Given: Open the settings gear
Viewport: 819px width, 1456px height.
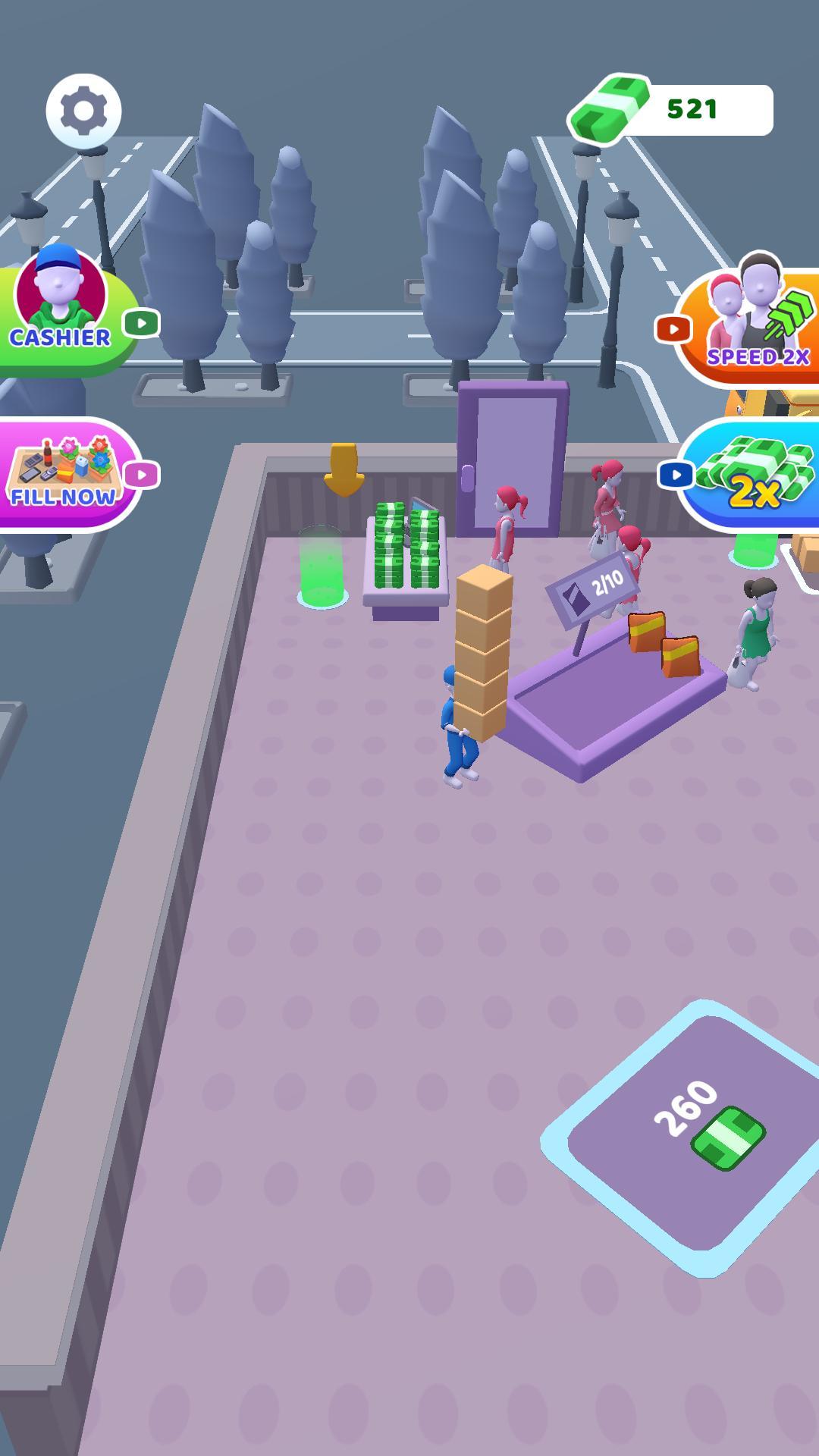Looking at the screenshot, I should (x=83, y=111).
